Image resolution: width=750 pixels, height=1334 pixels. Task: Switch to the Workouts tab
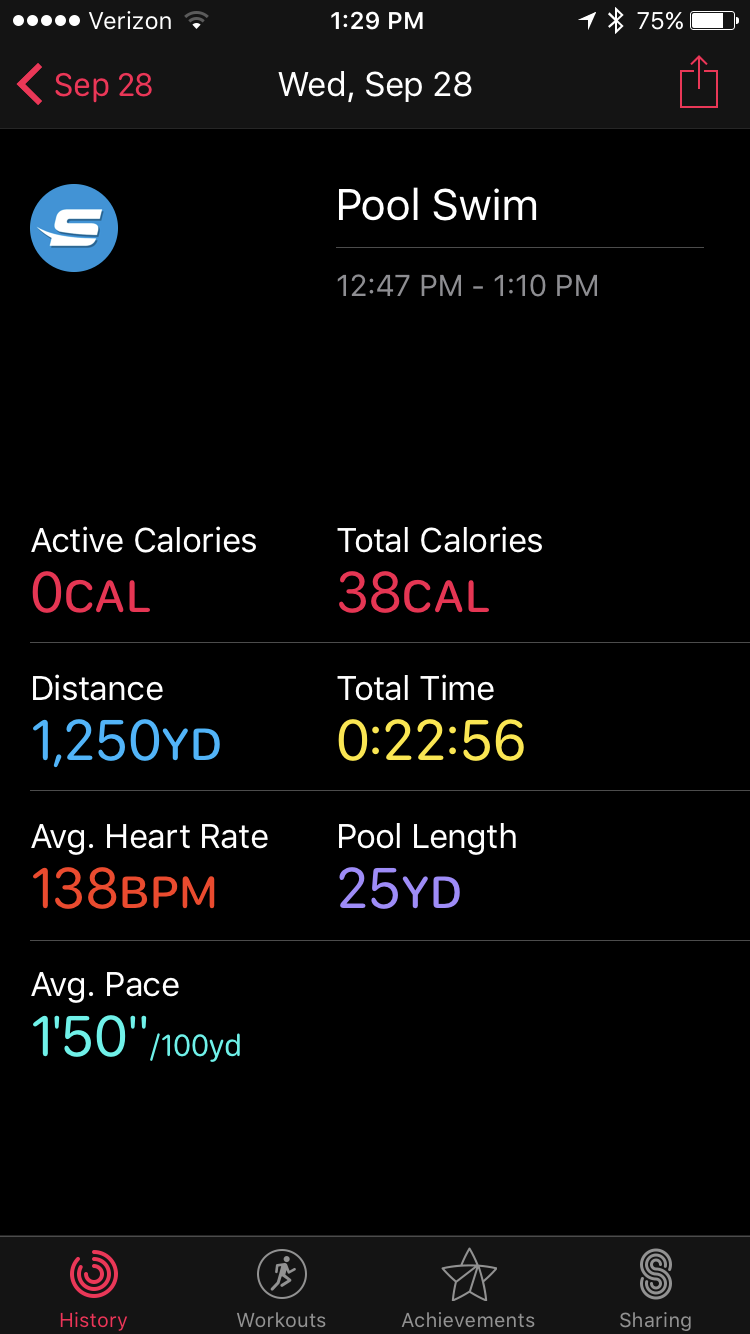pyautogui.click(x=281, y=1290)
